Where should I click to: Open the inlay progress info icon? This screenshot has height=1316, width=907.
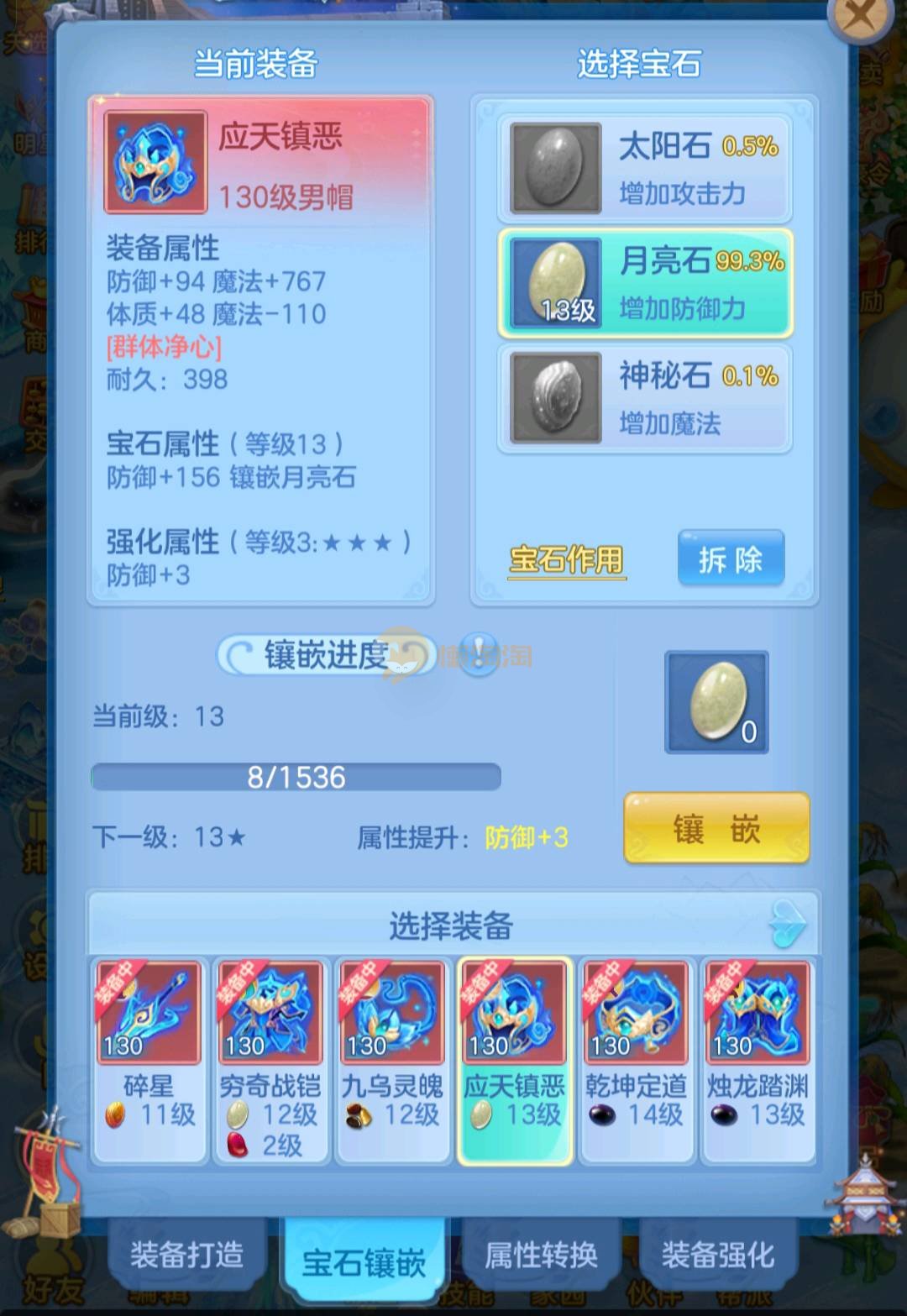[480, 653]
